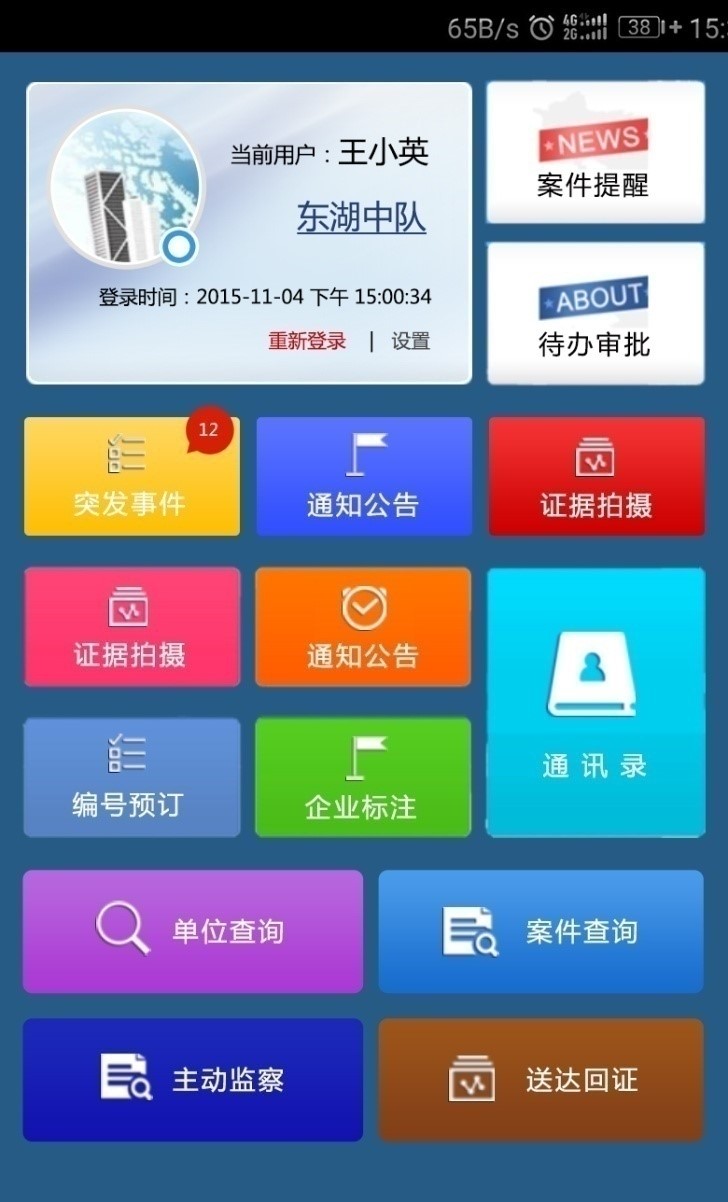The height and width of the screenshot is (1202, 728).
Task: Open the pink 证据拍摄 tile
Action: 131,627
